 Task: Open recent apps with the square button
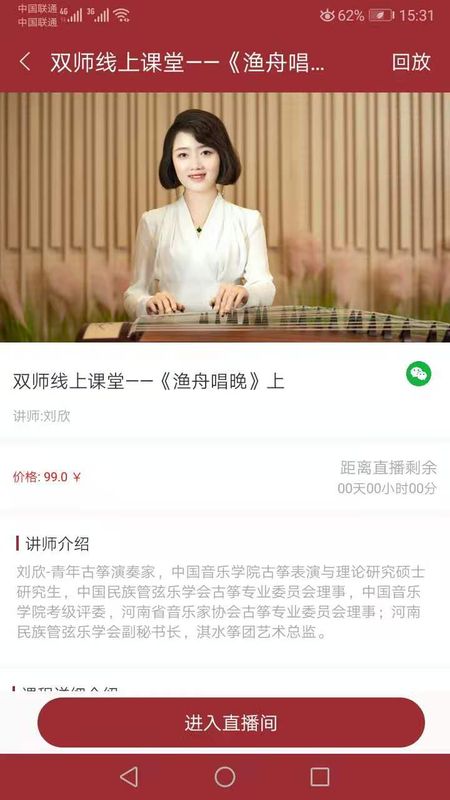click(320, 777)
